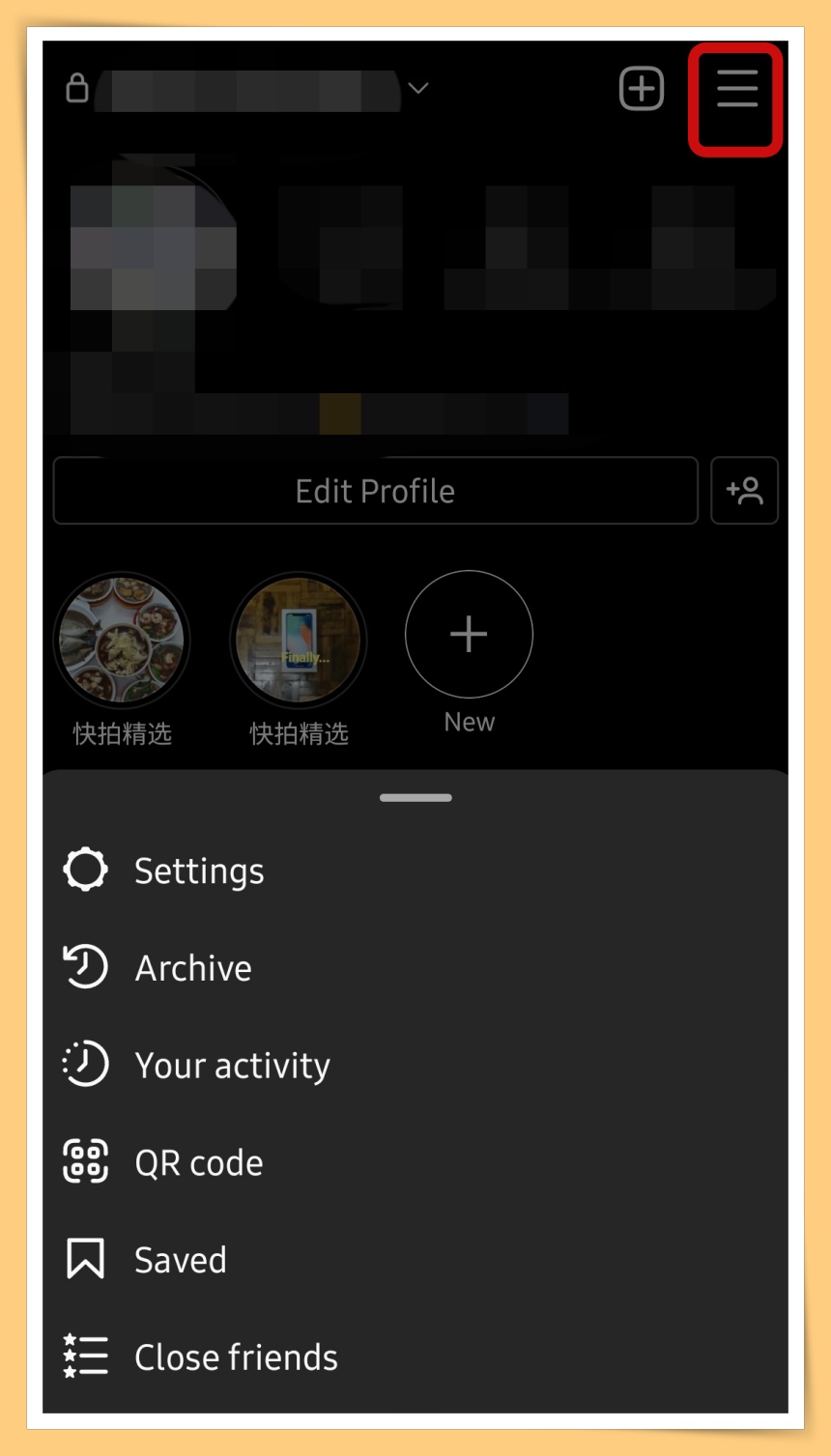Tap the create new post plus icon
Screen dimensions: 831x1456
642,90
